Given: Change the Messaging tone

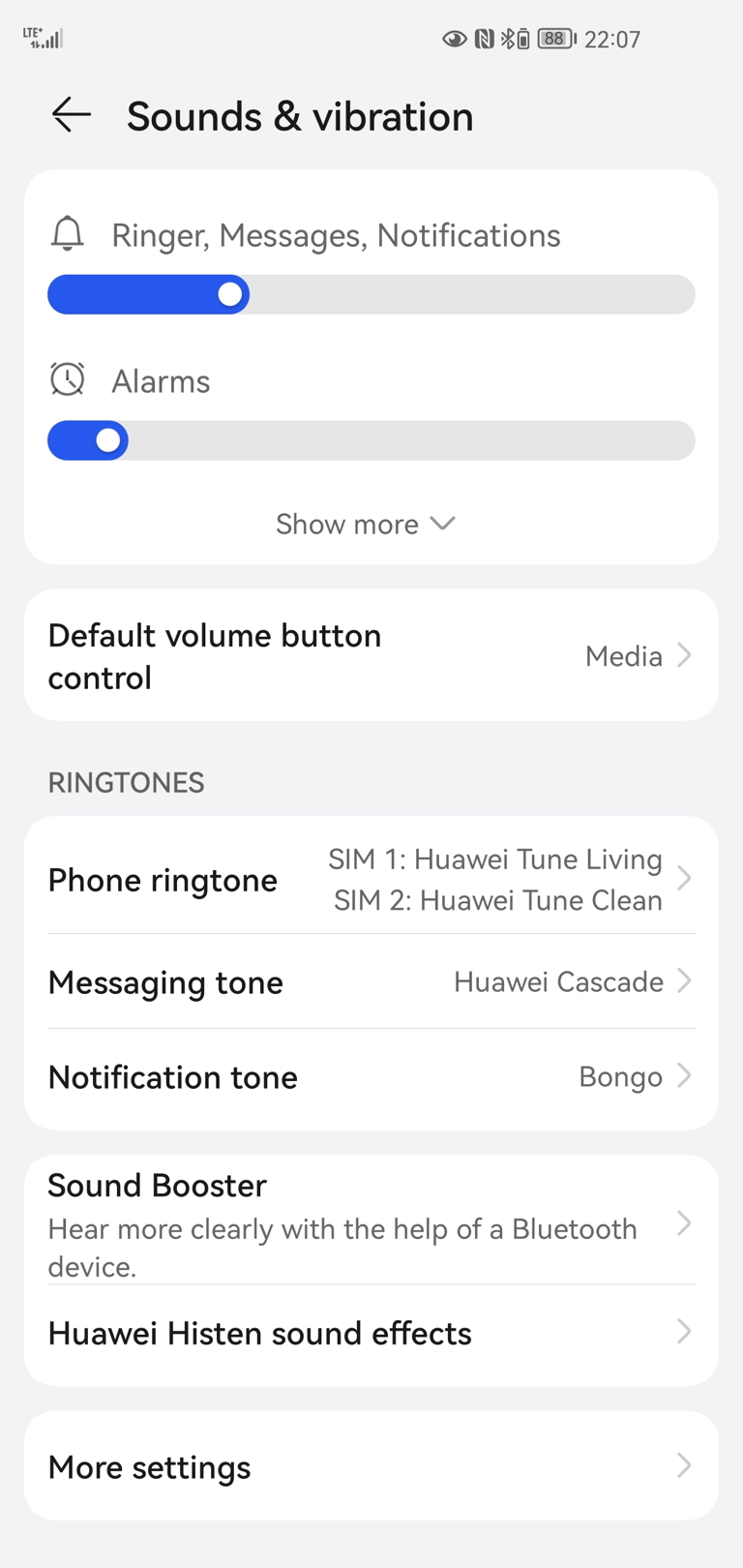Looking at the screenshot, I should point(371,981).
